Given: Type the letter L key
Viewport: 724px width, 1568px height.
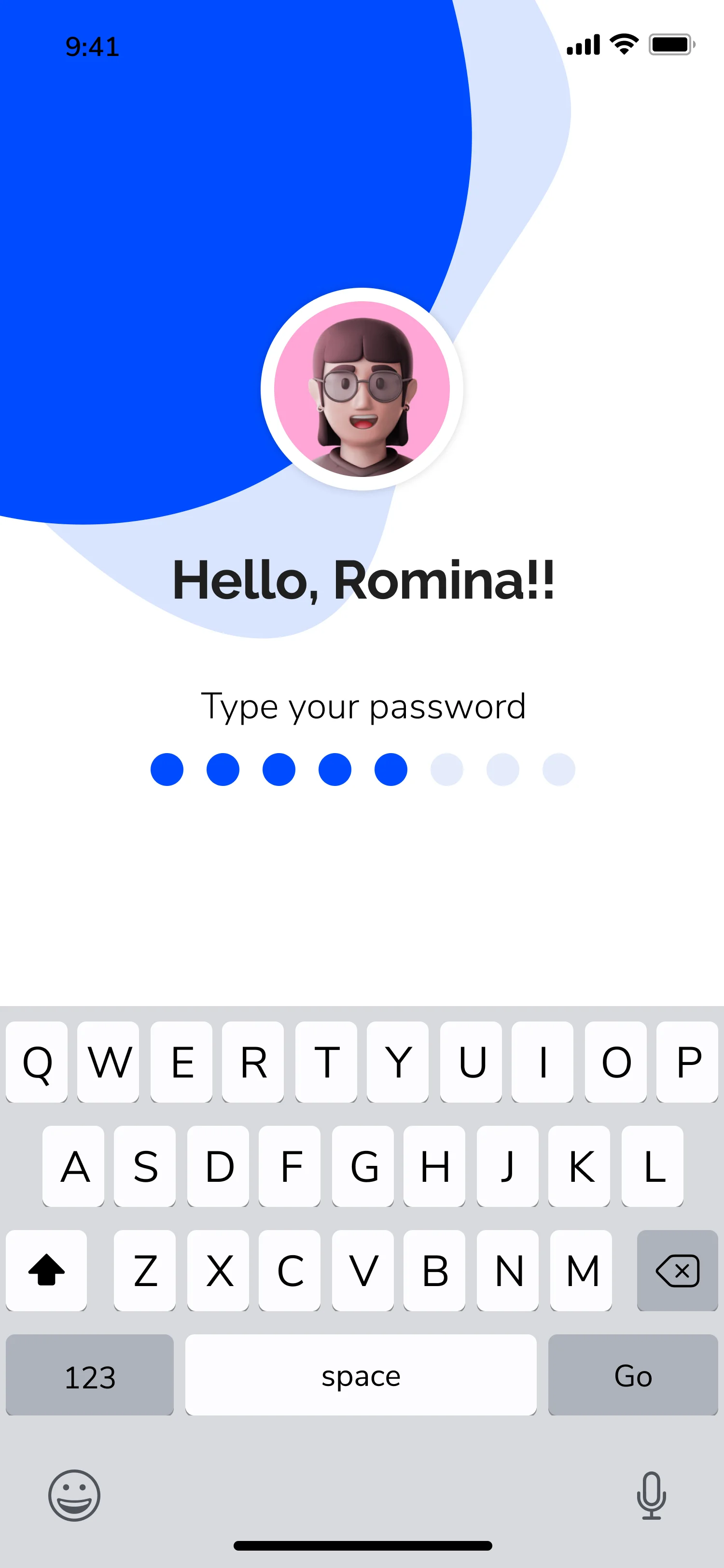Looking at the screenshot, I should point(652,1166).
